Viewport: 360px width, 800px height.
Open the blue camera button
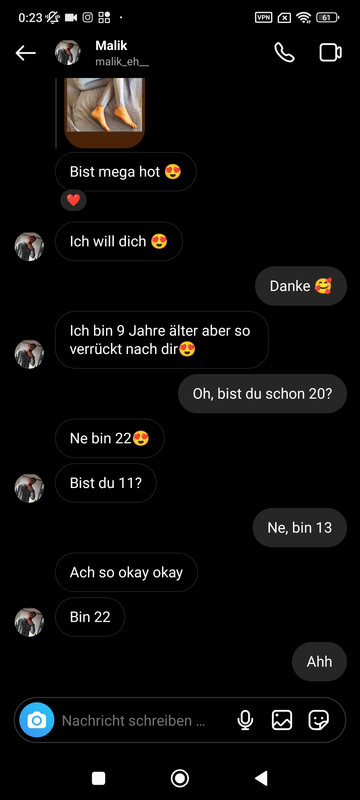click(x=37, y=720)
